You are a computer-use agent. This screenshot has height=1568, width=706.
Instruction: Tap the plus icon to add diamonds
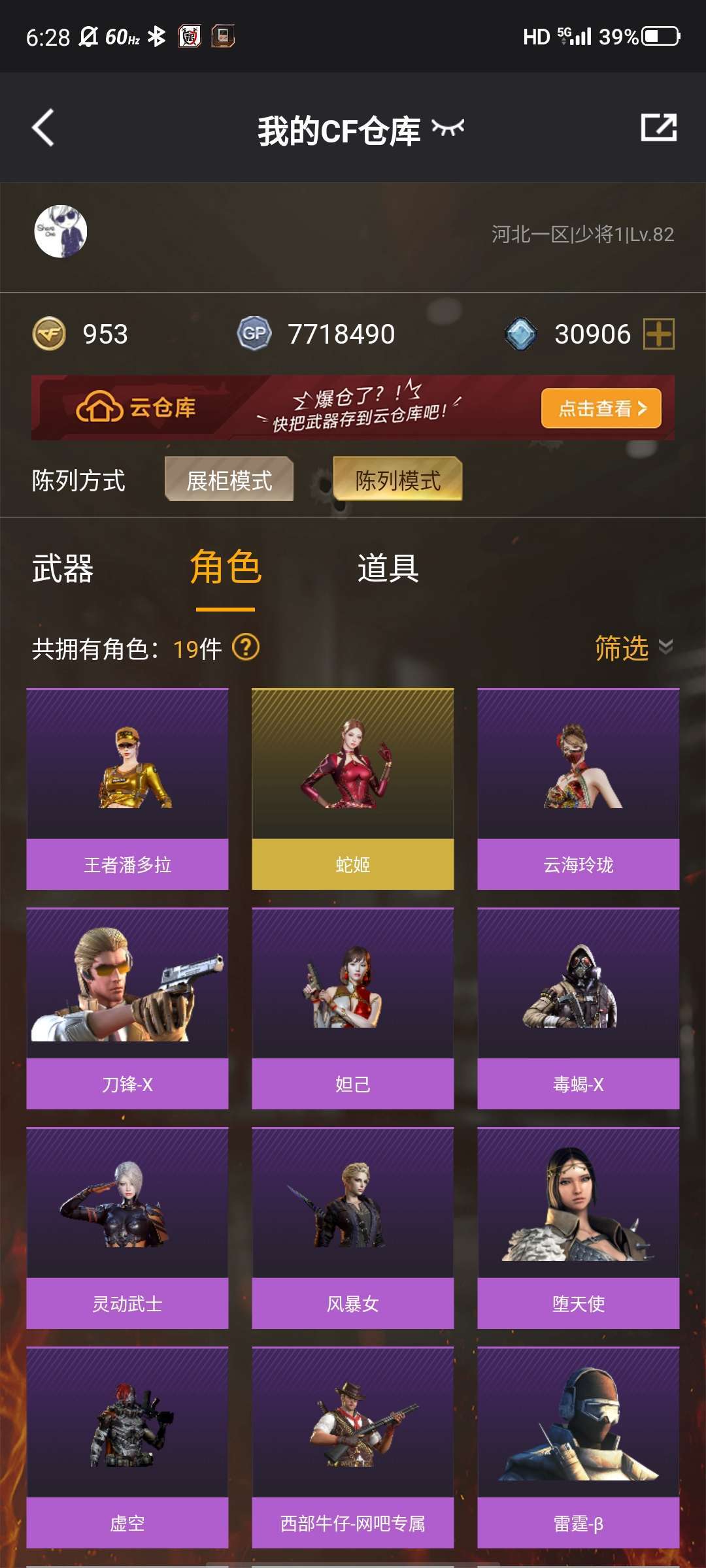658,335
